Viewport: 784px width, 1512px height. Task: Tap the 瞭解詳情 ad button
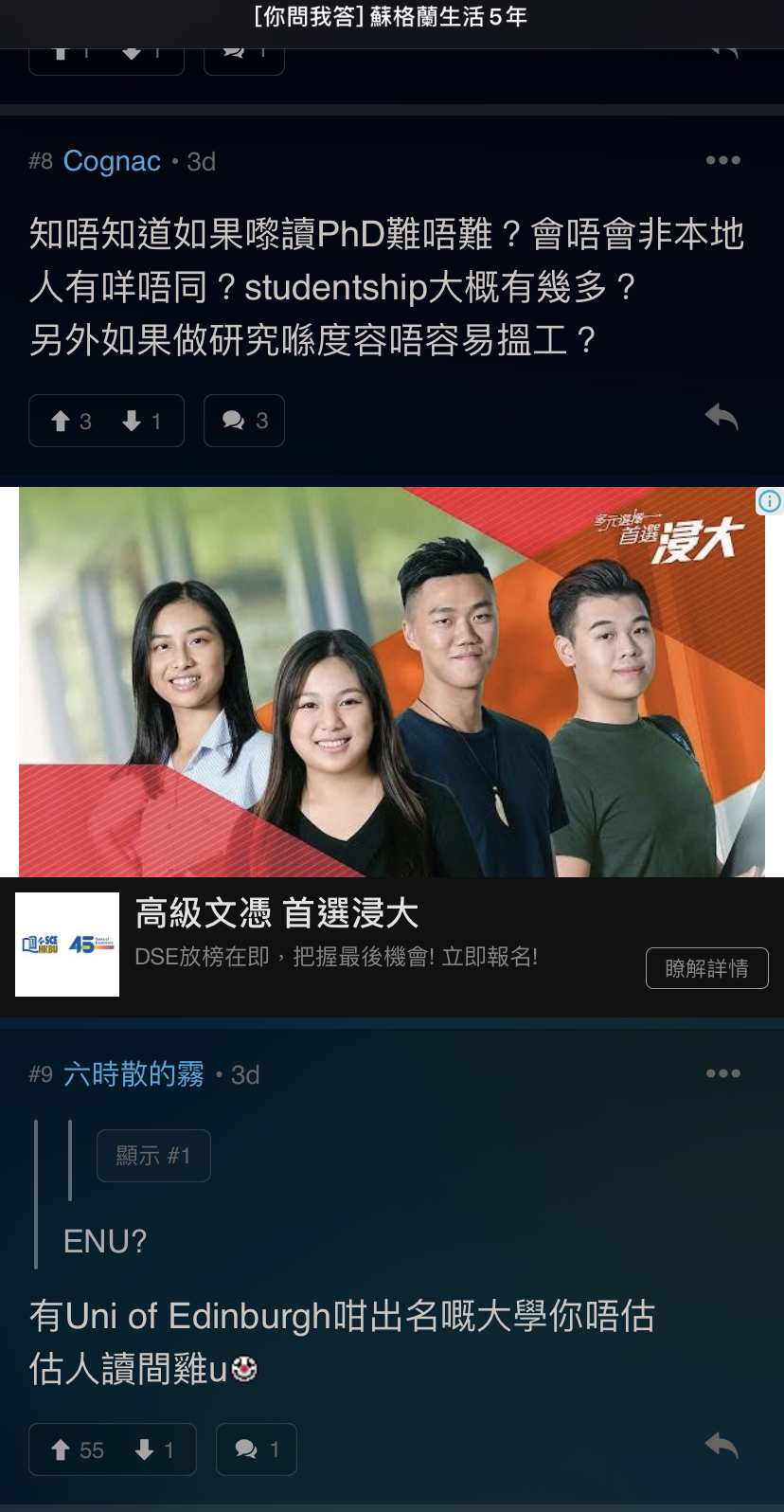[707, 968]
